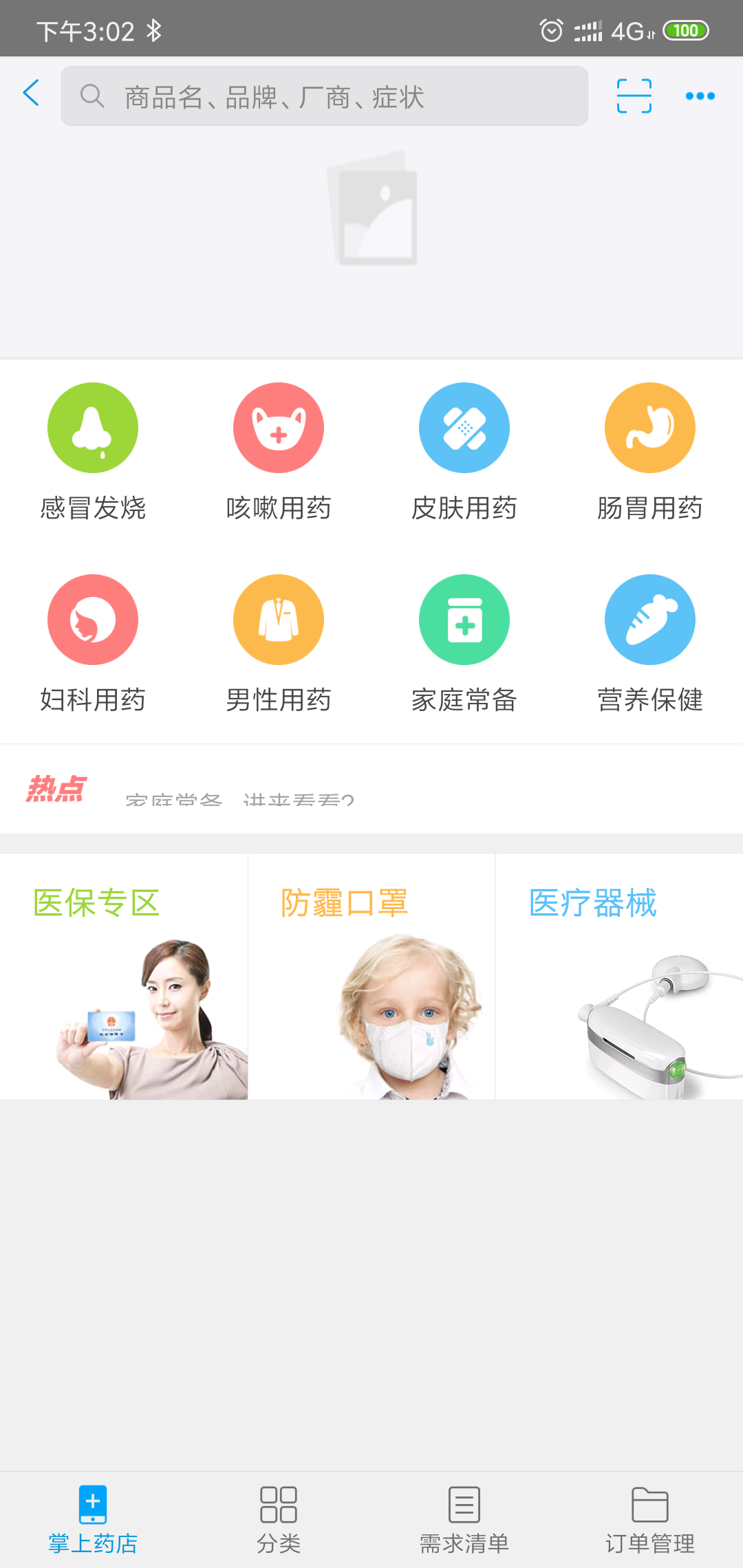Open the 医保专区 card

coord(124,977)
